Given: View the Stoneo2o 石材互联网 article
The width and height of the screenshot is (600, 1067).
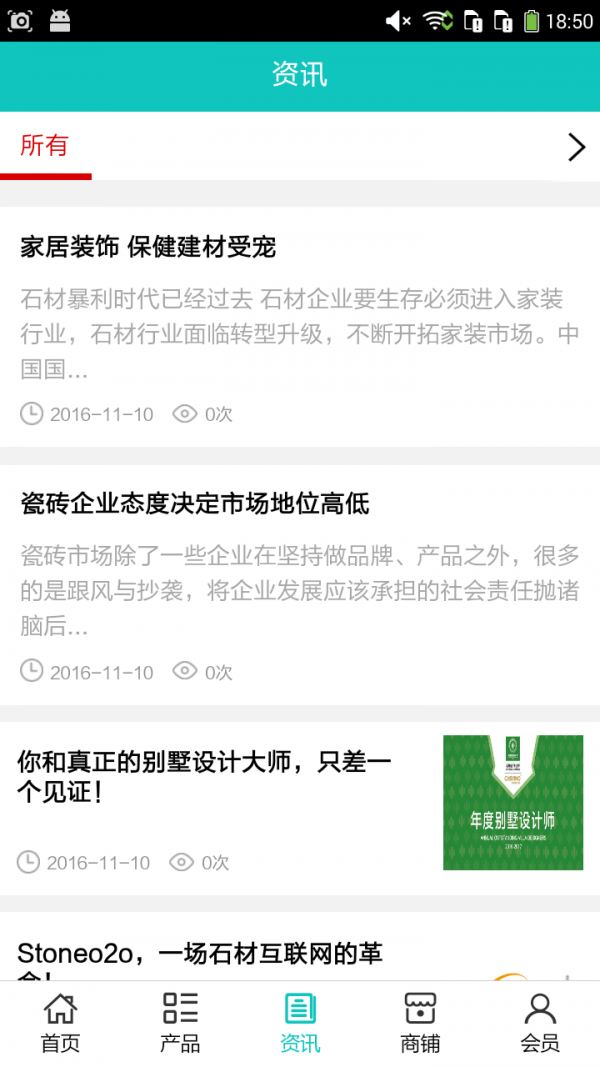Looking at the screenshot, I should [200, 955].
